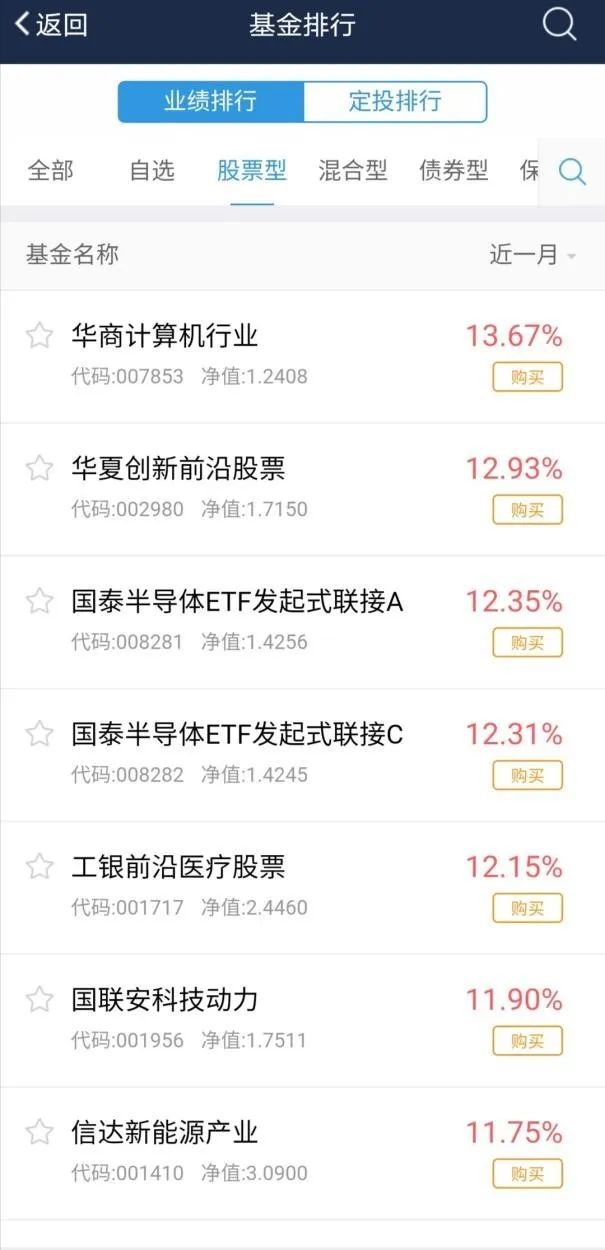Tap 购买 for 华夏创新前沿股票
605x1250 pixels.
pos(527,510)
